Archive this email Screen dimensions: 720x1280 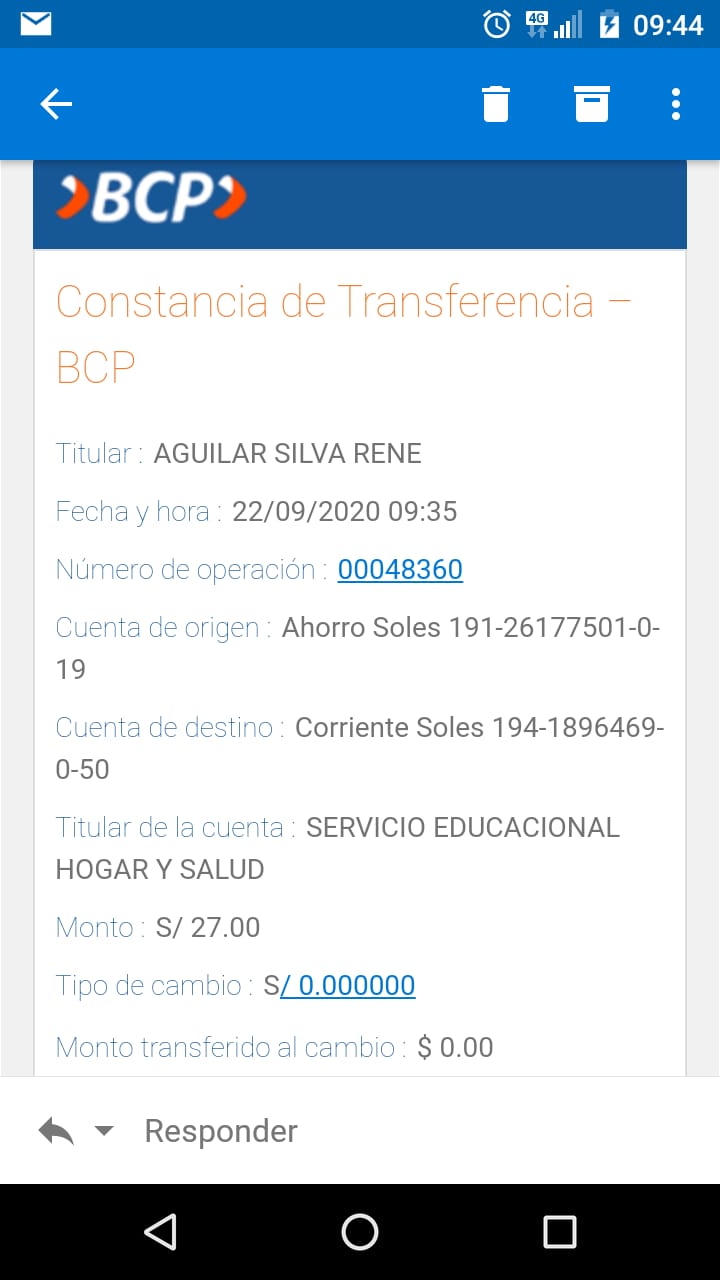click(x=591, y=104)
